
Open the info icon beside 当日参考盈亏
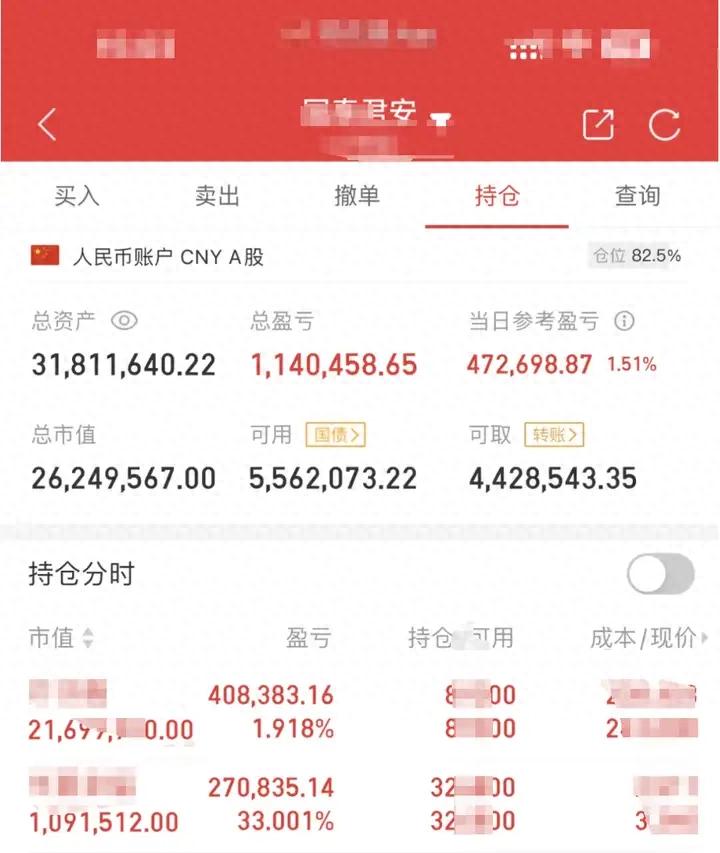coord(623,321)
